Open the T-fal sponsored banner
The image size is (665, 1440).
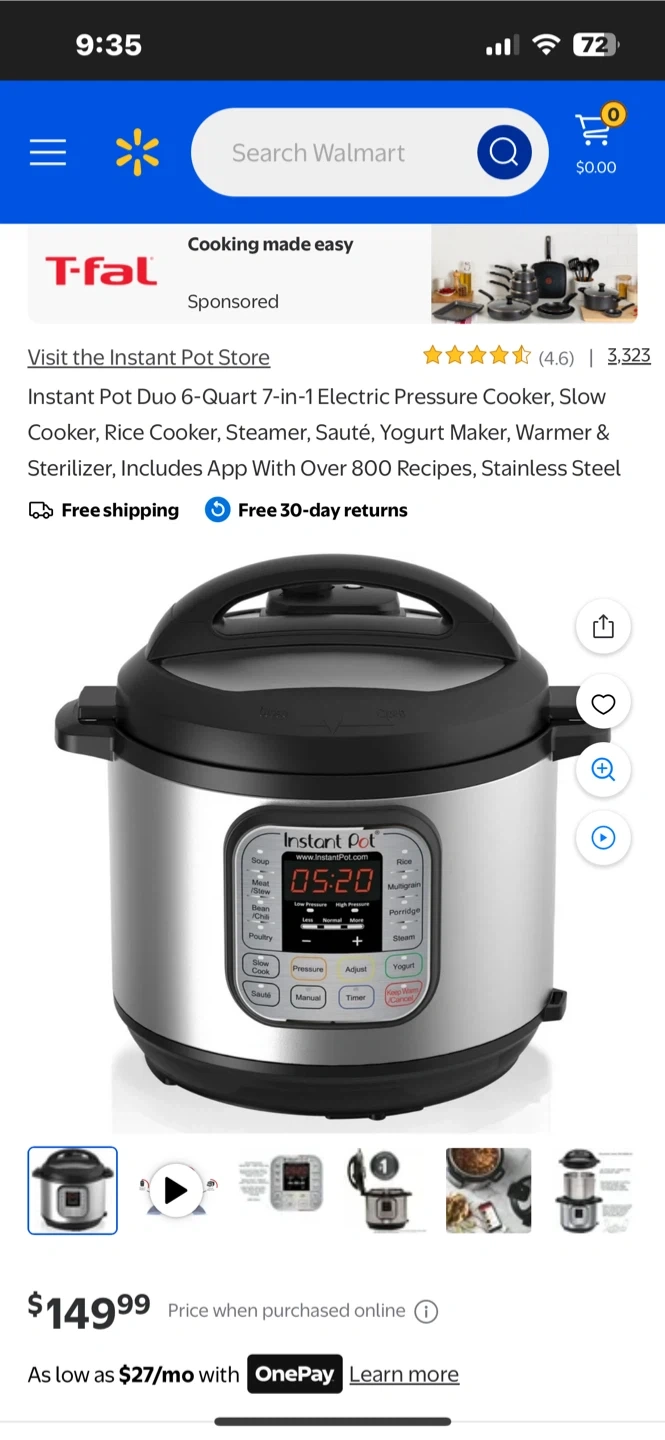pos(332,273)
